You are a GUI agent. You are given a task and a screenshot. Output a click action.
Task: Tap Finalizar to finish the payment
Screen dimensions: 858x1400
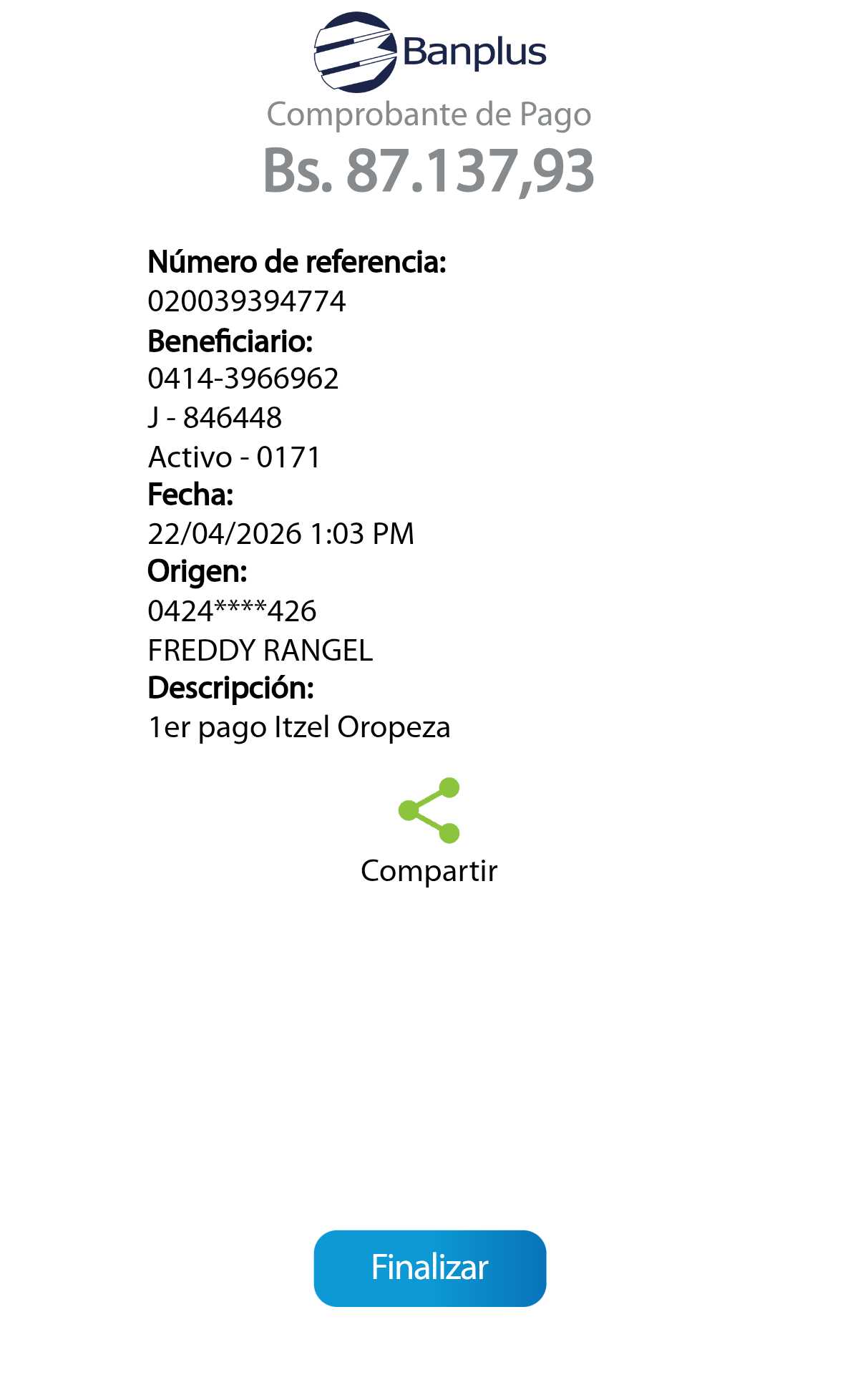429,1268
